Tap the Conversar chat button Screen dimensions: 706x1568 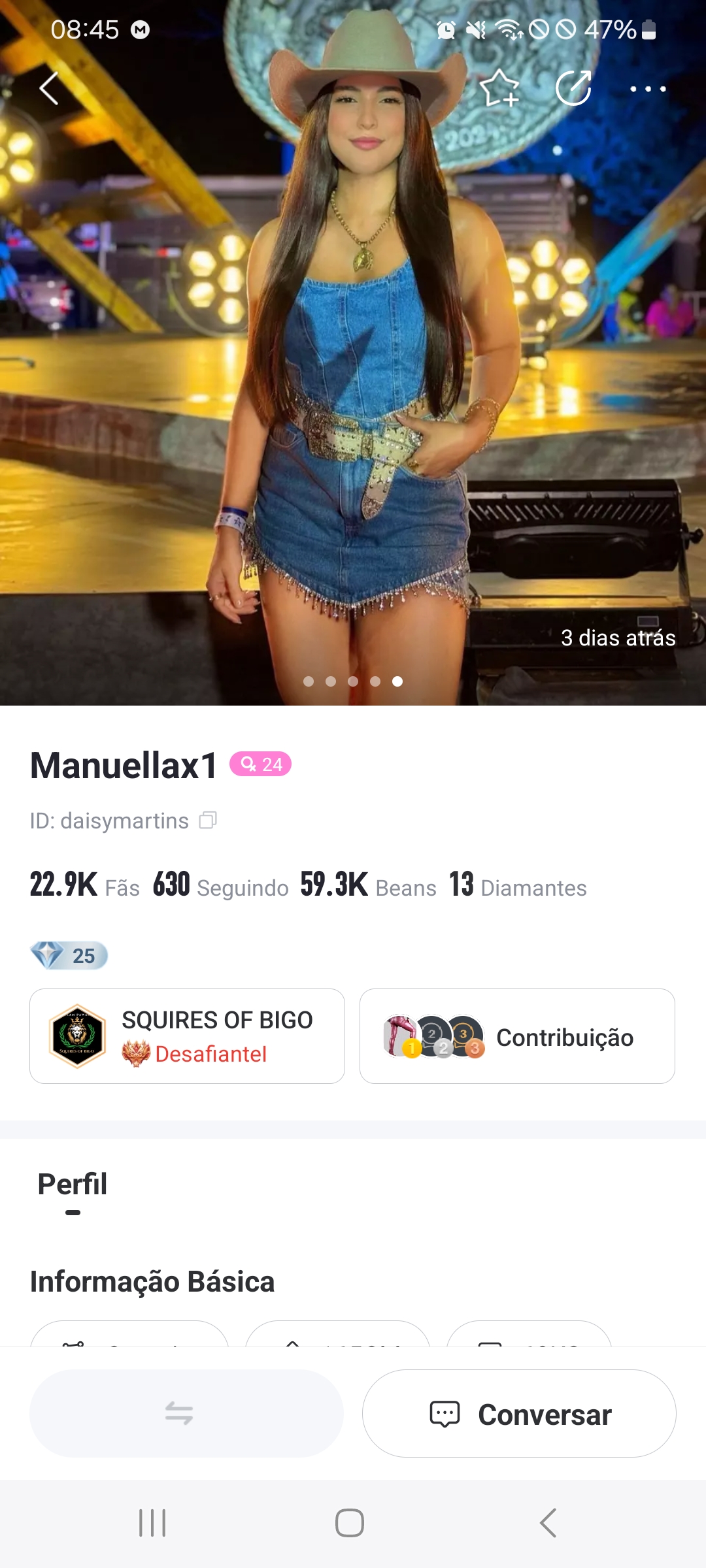519,1414
